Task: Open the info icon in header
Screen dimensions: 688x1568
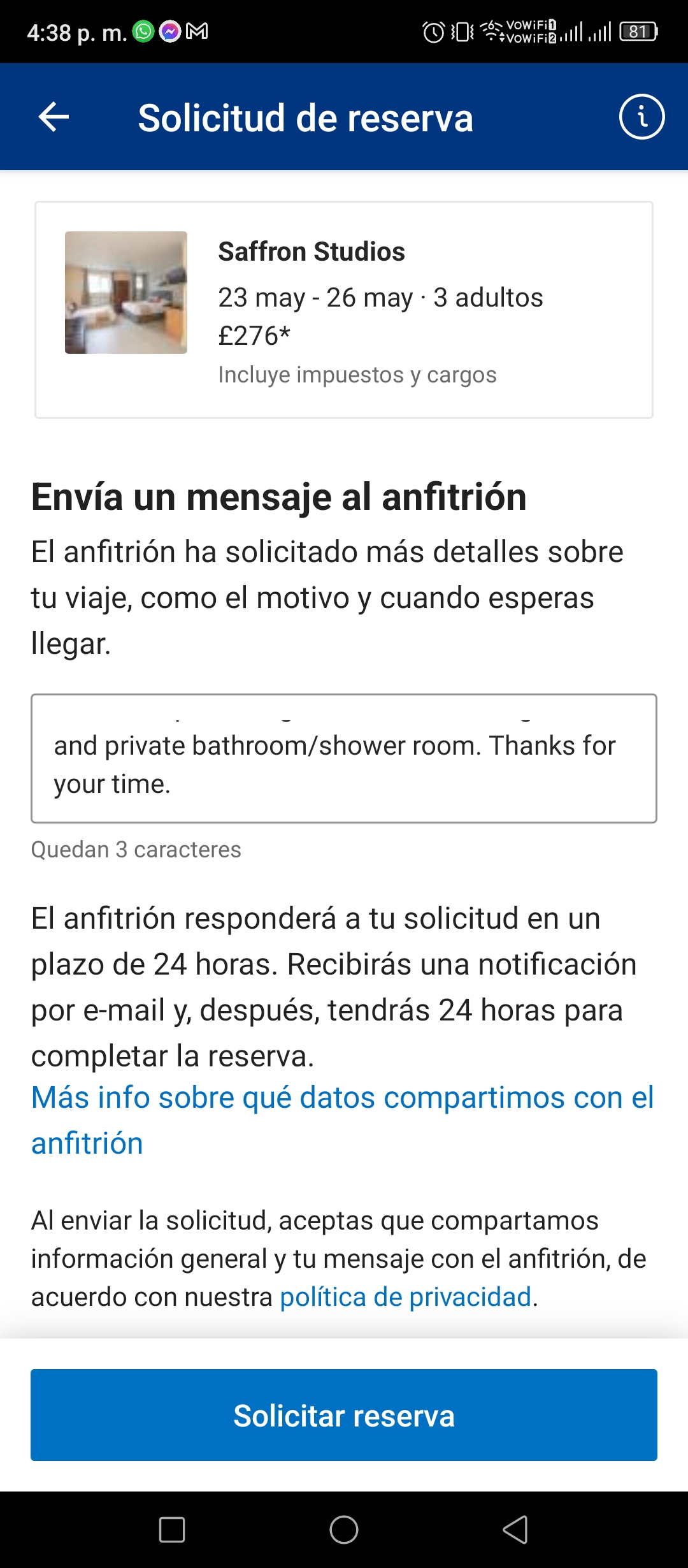Action: click(x=641, y=117)
